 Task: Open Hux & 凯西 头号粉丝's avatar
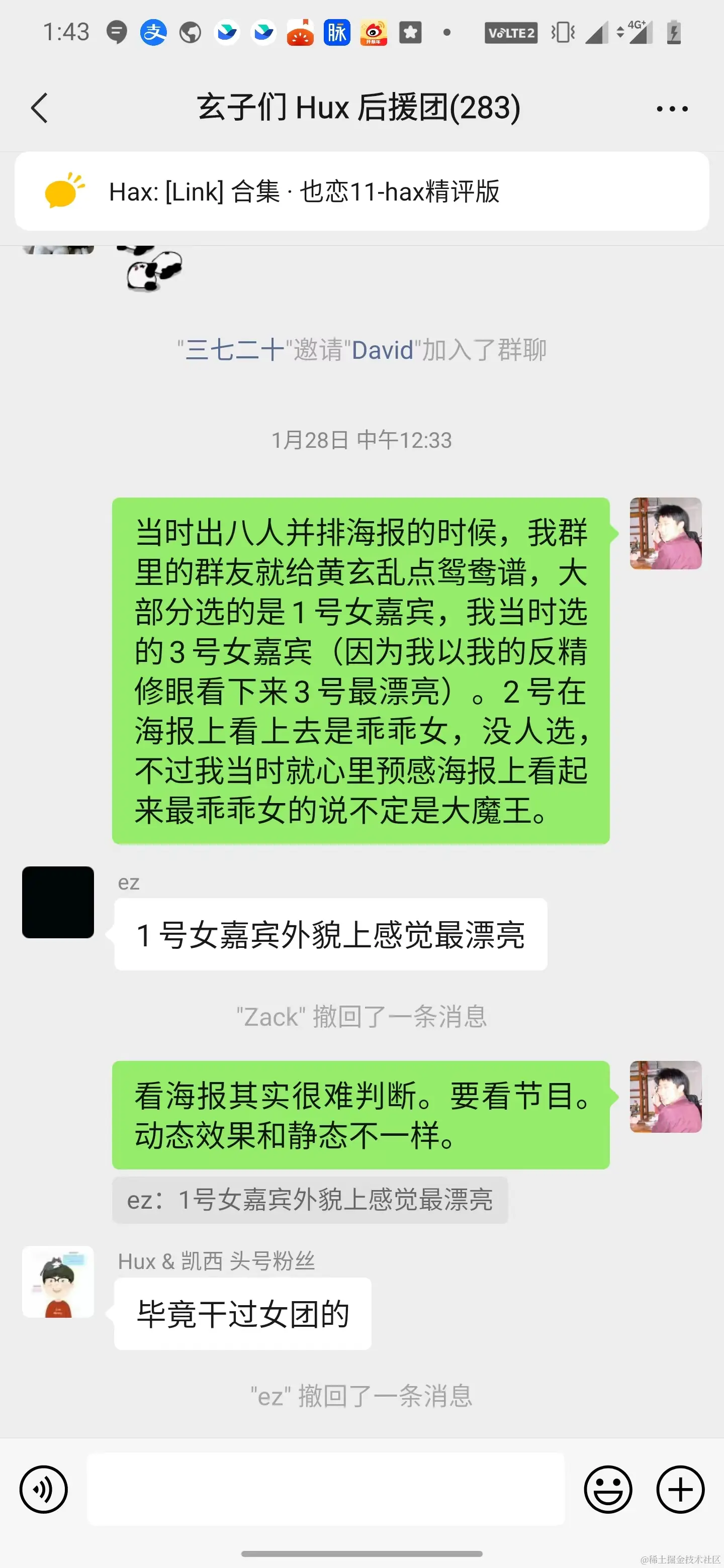coord(58,1282)
